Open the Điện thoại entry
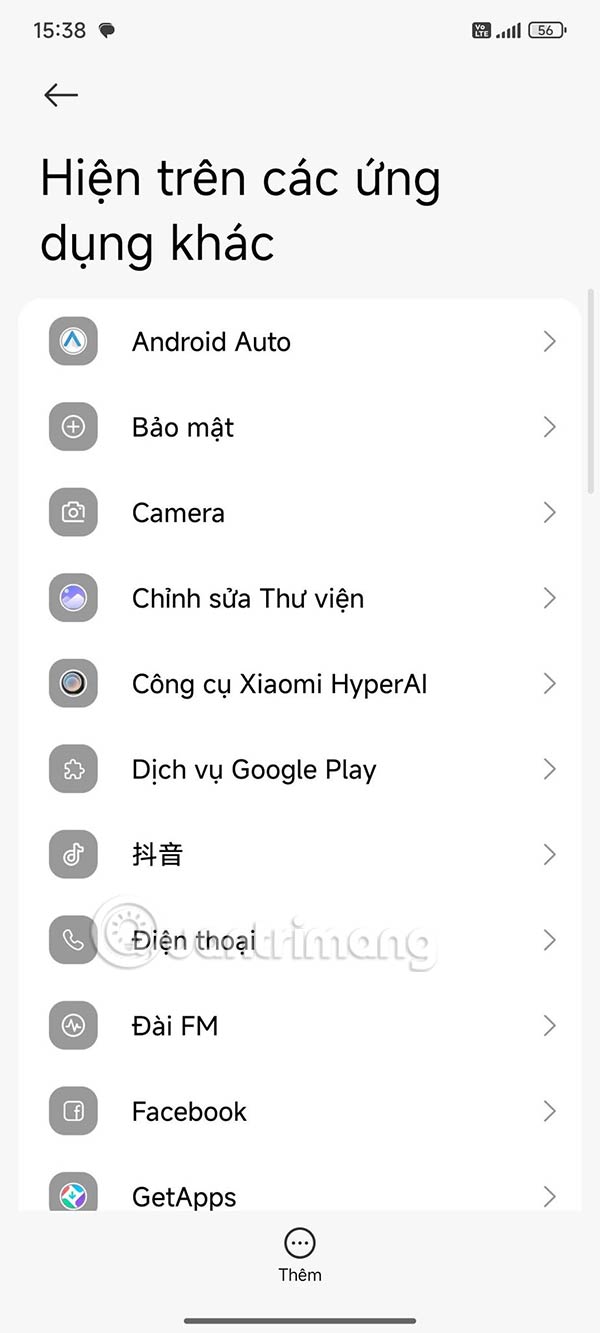 (300, 941)
